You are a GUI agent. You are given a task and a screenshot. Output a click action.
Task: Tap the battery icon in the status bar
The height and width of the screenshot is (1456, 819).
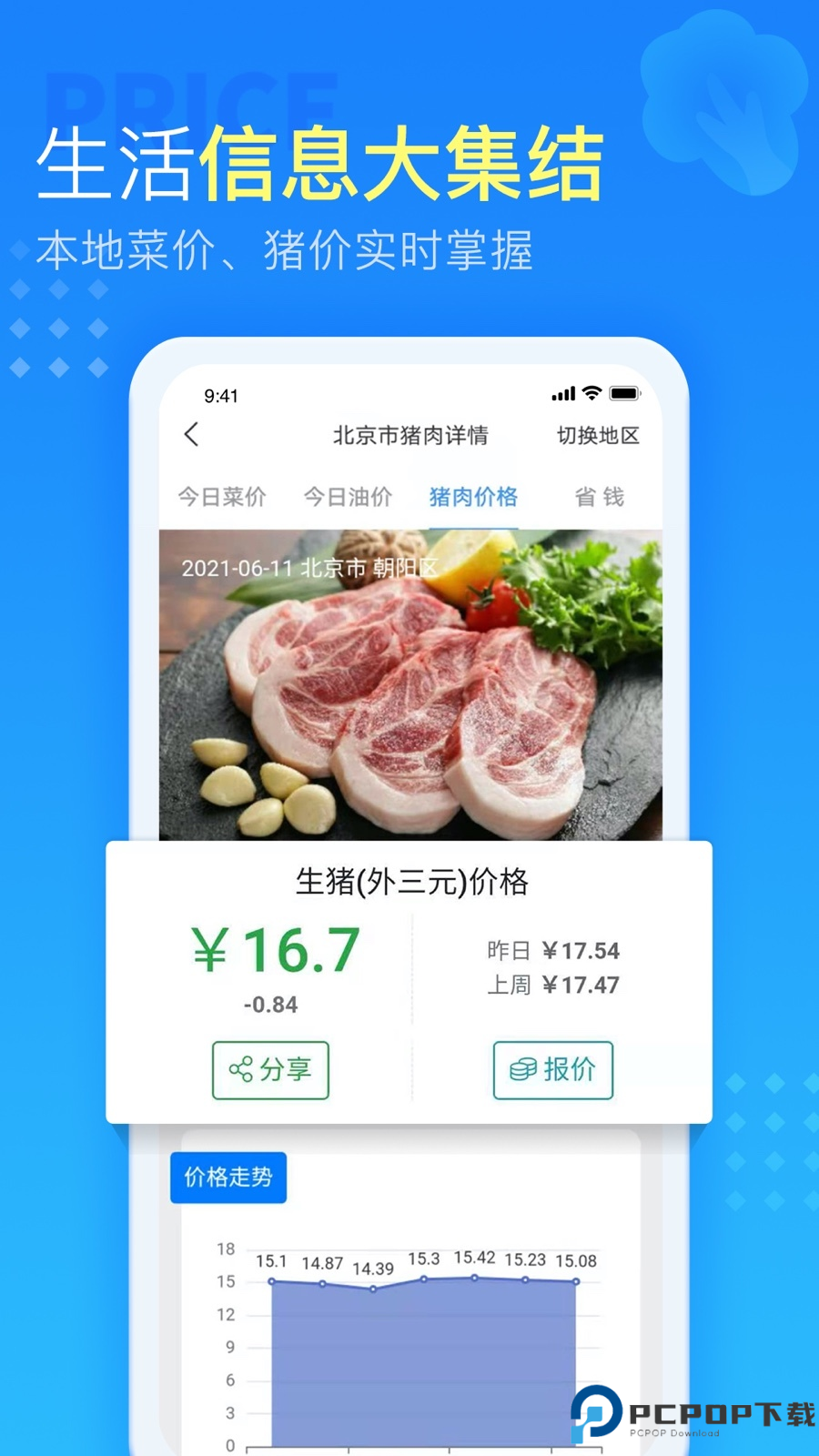tap(624, 393)
